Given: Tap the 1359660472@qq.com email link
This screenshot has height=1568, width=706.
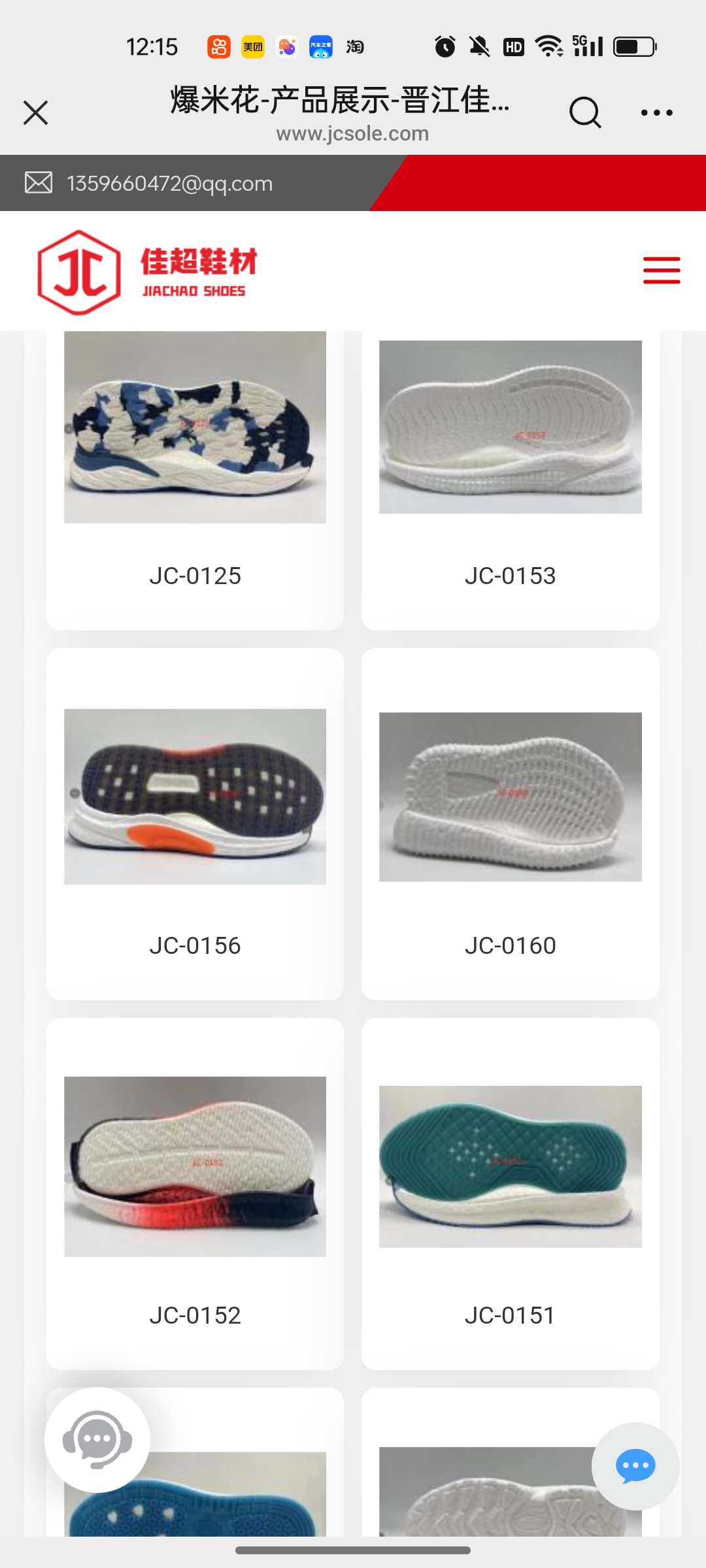Looking at the screenshot, I should [169, 184].
